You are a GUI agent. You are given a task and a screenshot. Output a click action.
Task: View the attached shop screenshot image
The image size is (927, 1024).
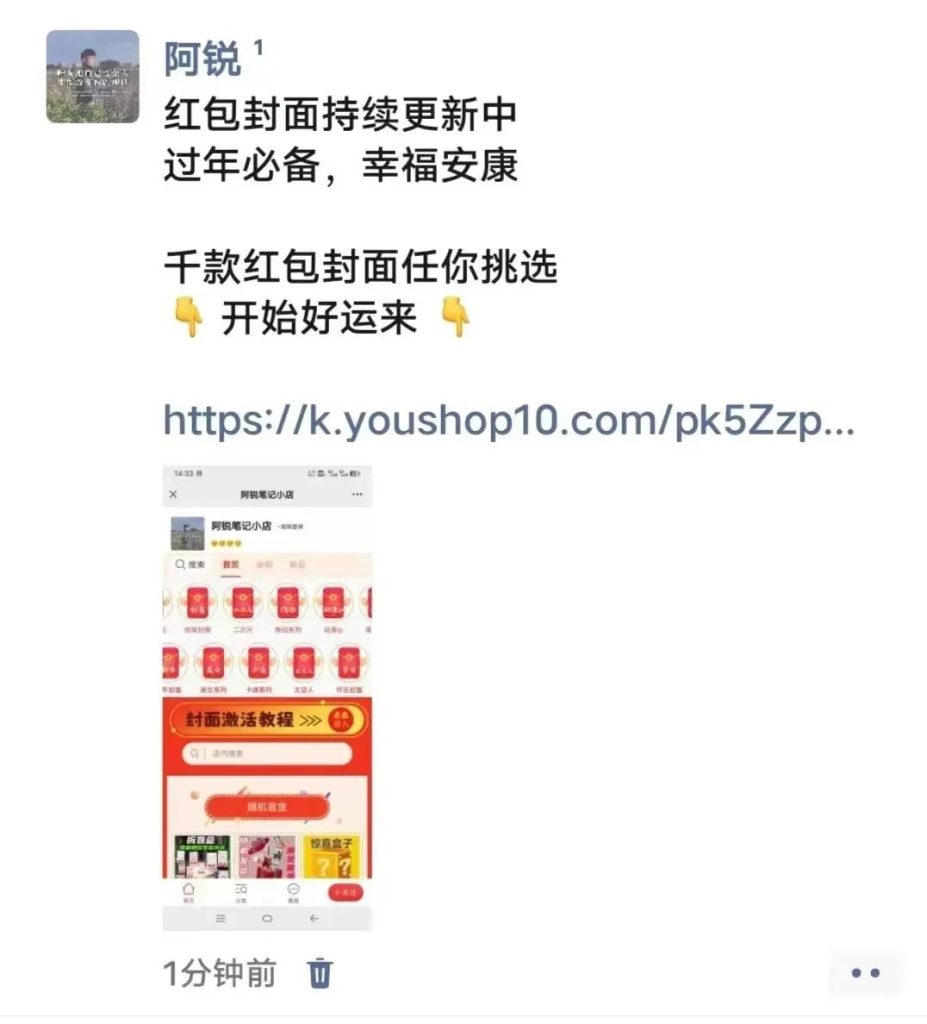pyautogui.click(x=267, y=697)
